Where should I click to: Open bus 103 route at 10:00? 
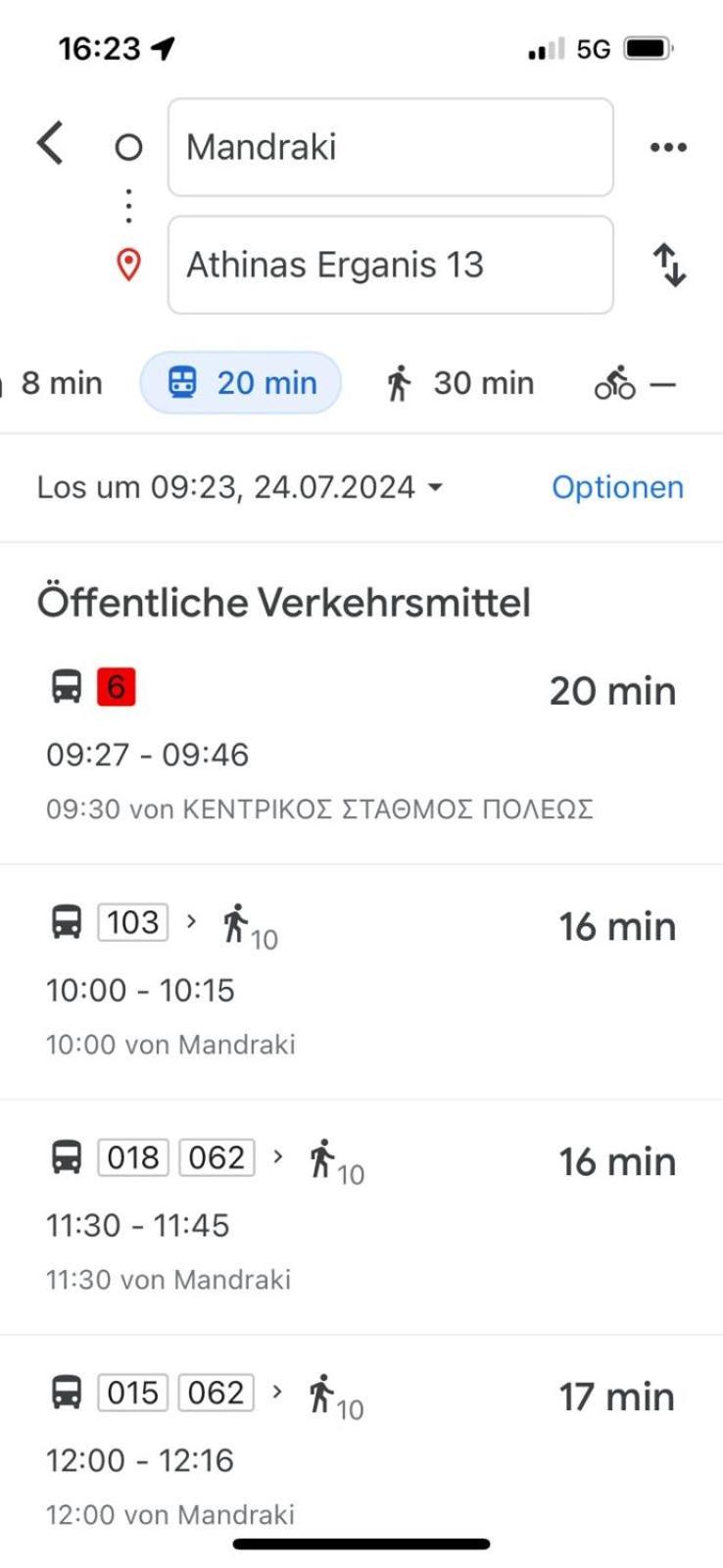coord(361,982)
